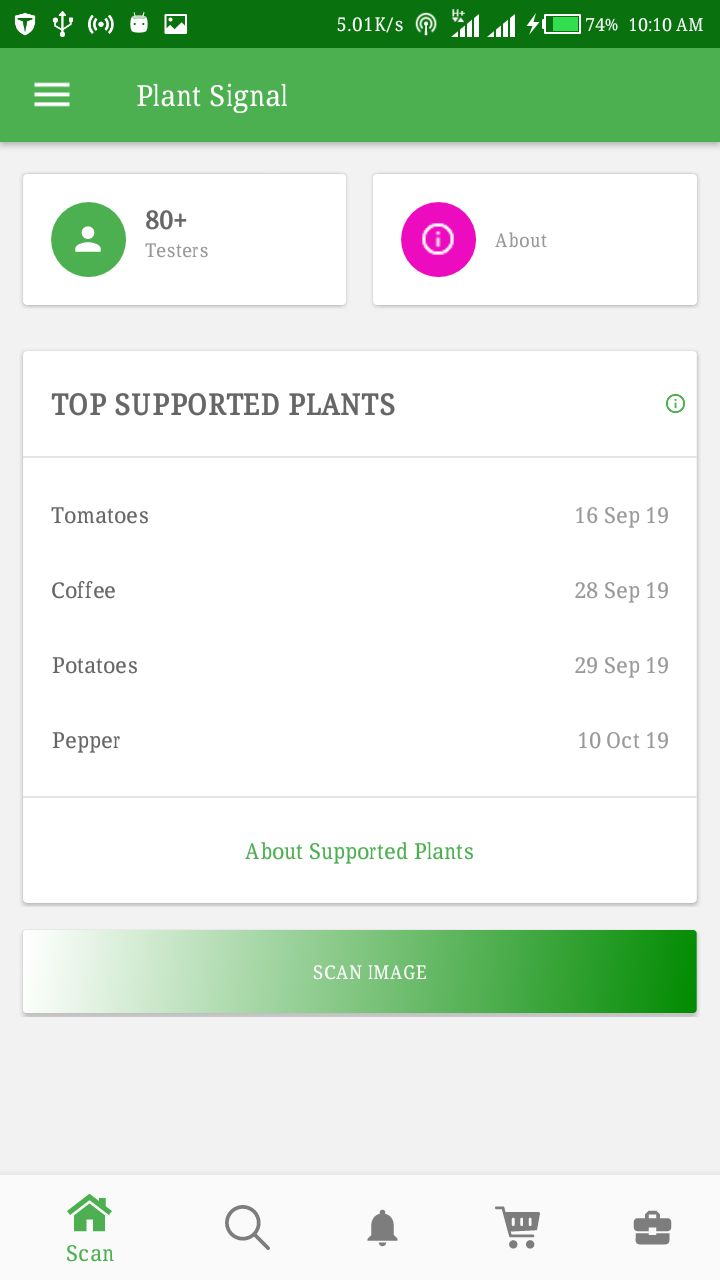Open the About Supported Plants link

pyautogui.click(x=360, y=852)
